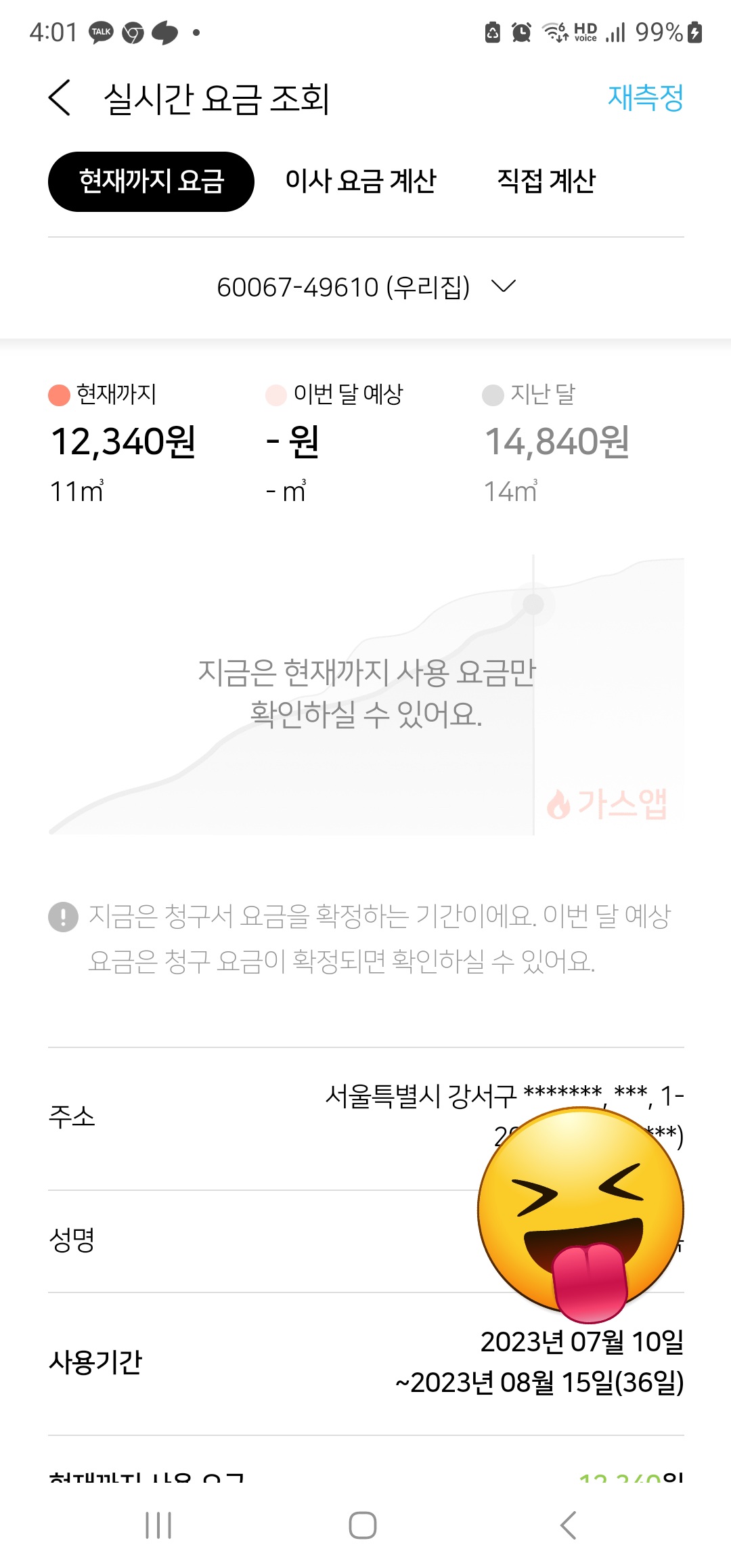Image resolution: width=731 pixels, height=1568 pixels.
Task: Select the 현재까지 요금 tab
Action: coord(151,181)
